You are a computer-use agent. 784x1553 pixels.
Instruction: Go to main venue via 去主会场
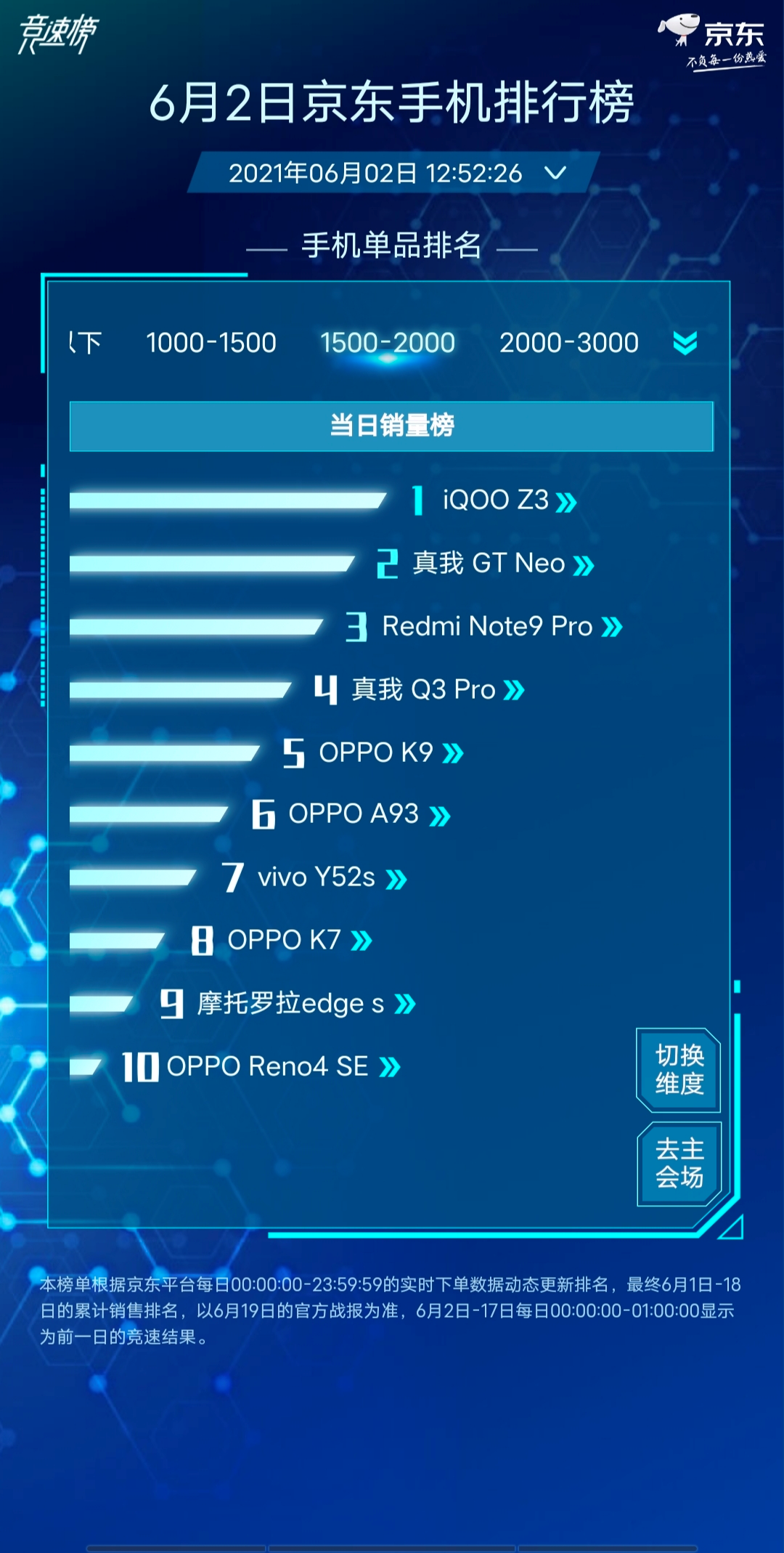679,1164
